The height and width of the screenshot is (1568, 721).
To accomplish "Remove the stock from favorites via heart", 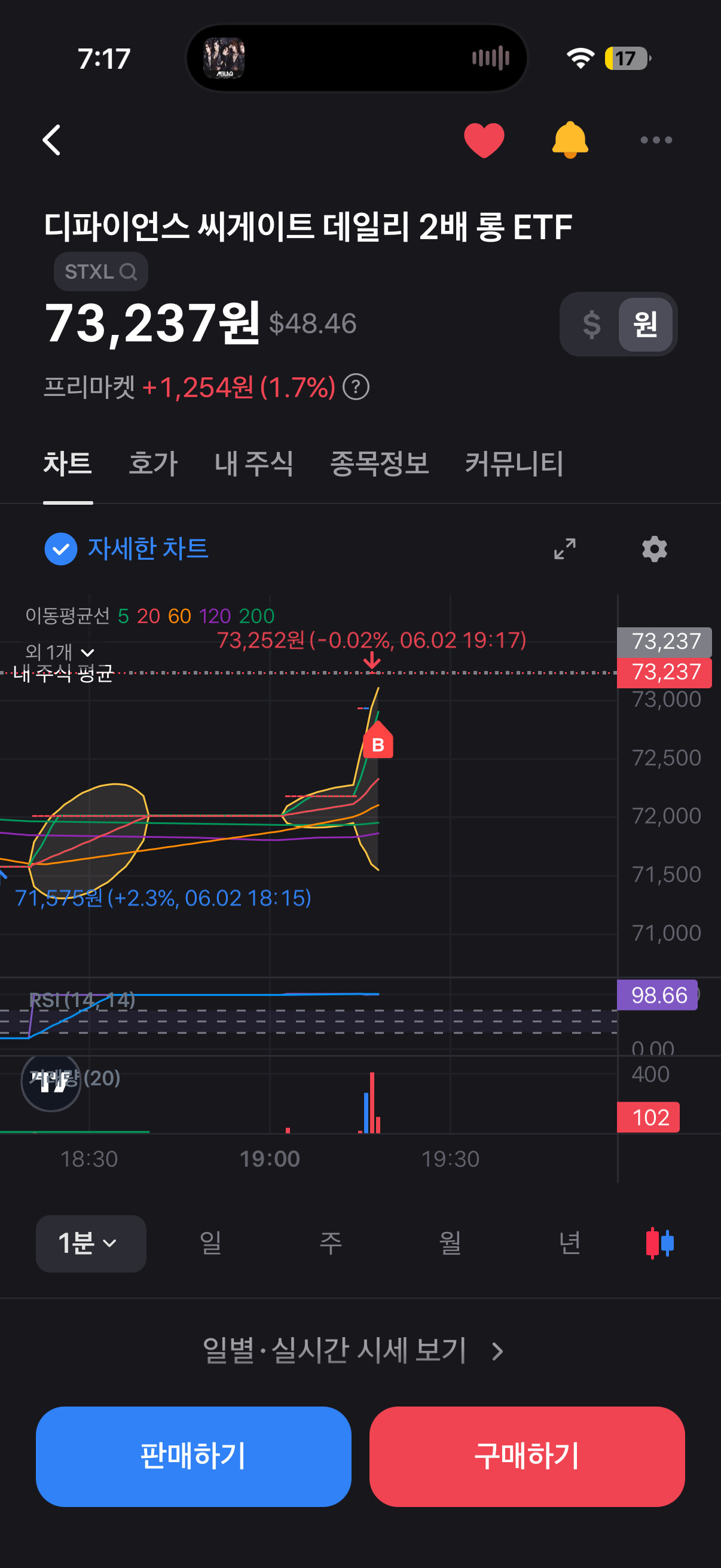I will click(484, 140).
